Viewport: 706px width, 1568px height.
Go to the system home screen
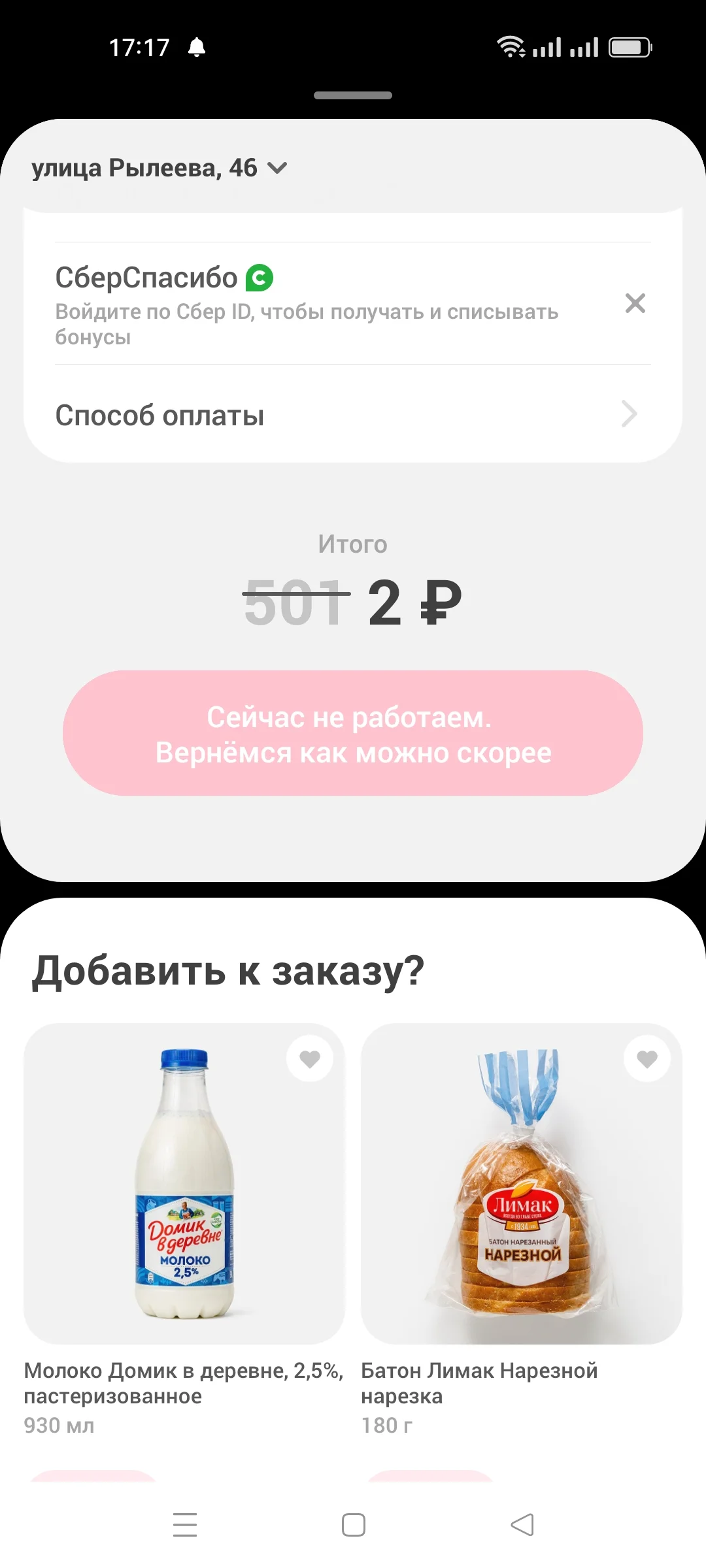point(354,1525)
